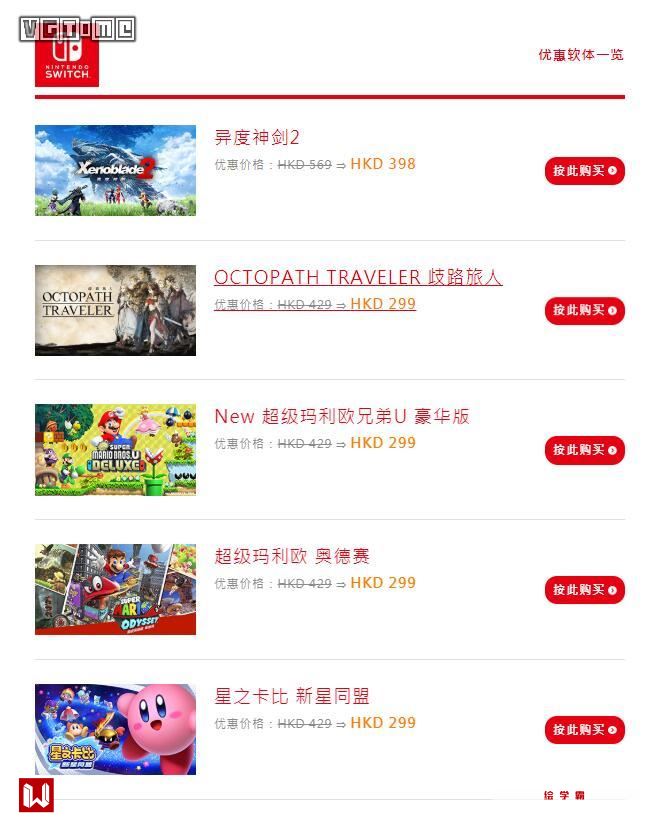Purchase New 超级玛利欧兄弟U 豪华版

point(584,450)
